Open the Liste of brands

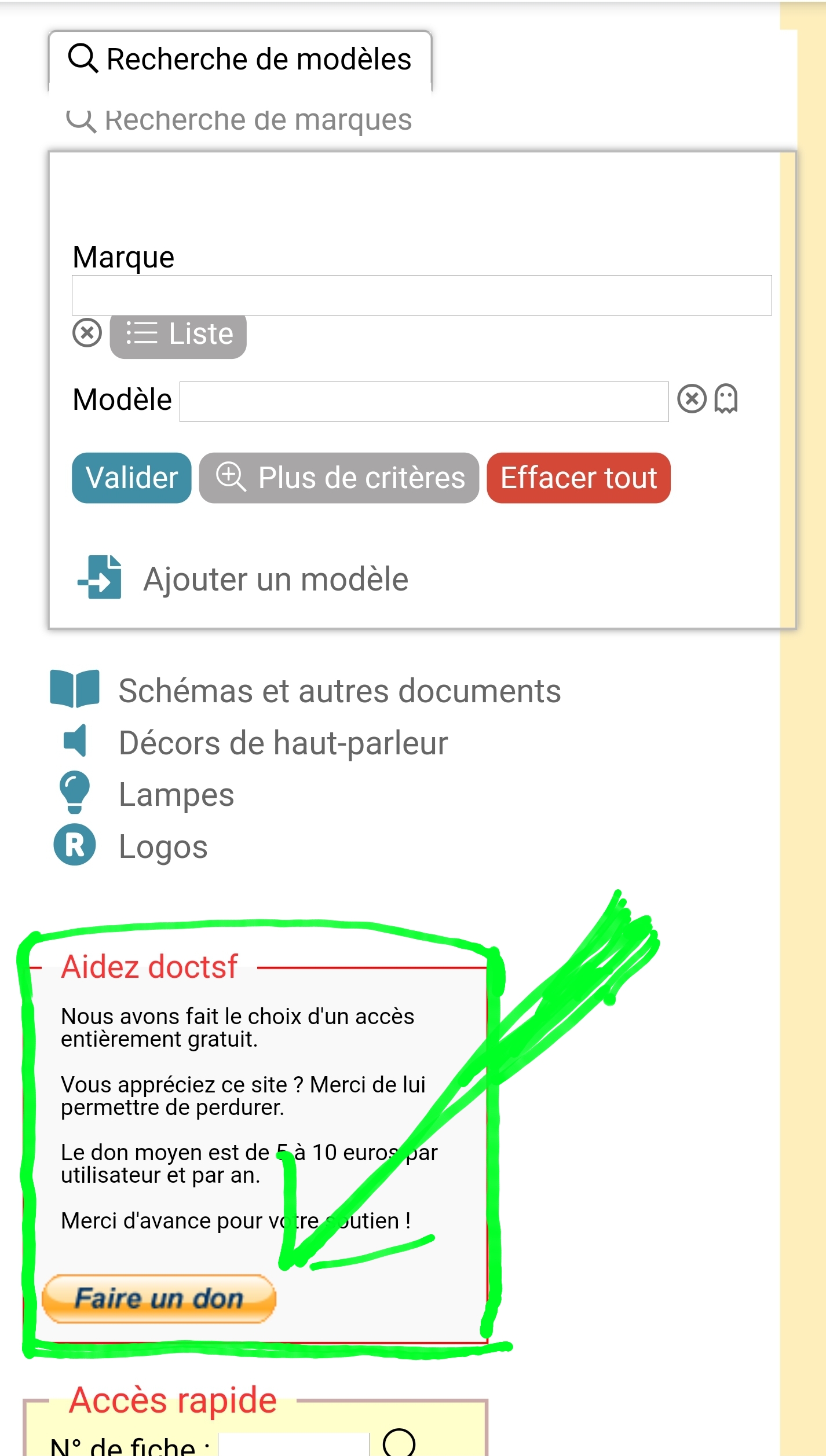point(178,335)
